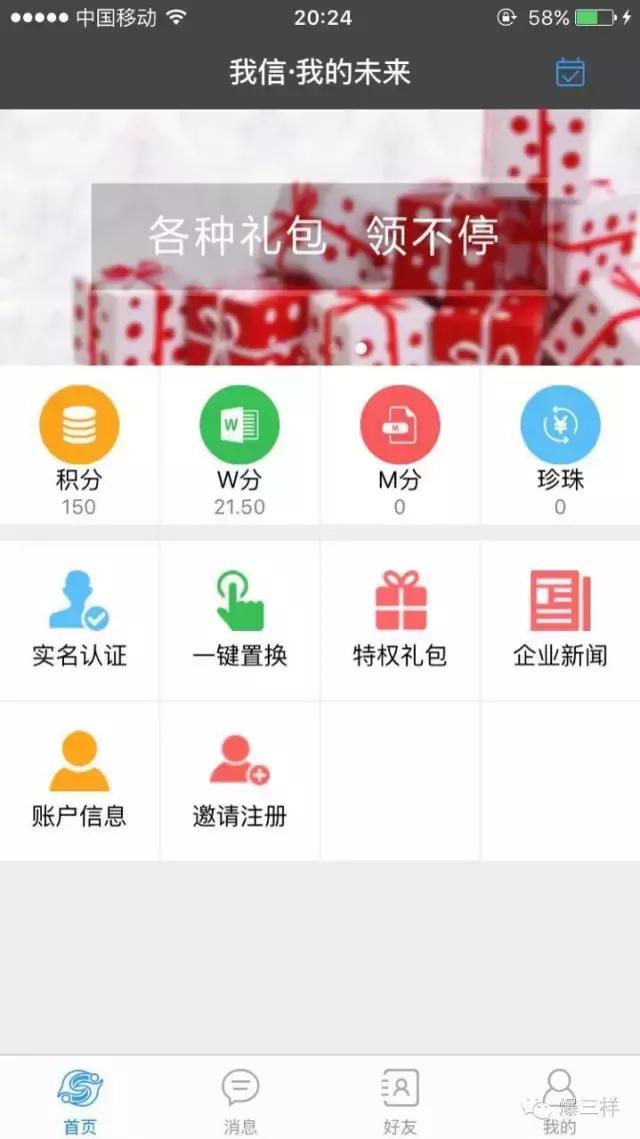The width and height of the screenshot is (640, 1139).
Task: Open the calendar check-in icon
Action: (x=570, y=73)
